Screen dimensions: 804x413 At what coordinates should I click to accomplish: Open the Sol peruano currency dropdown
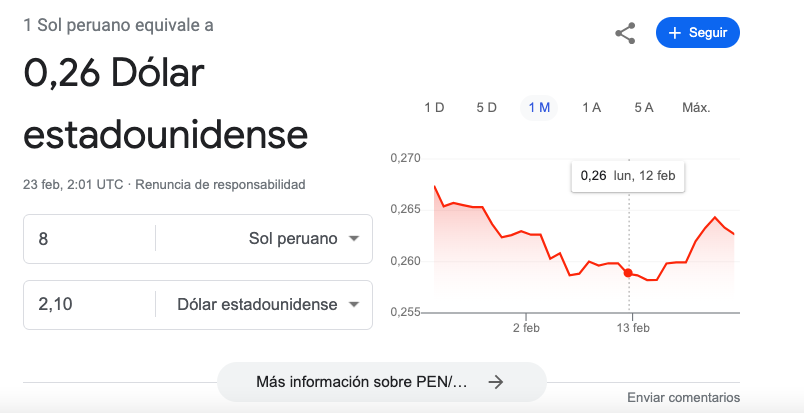(265, 239)
